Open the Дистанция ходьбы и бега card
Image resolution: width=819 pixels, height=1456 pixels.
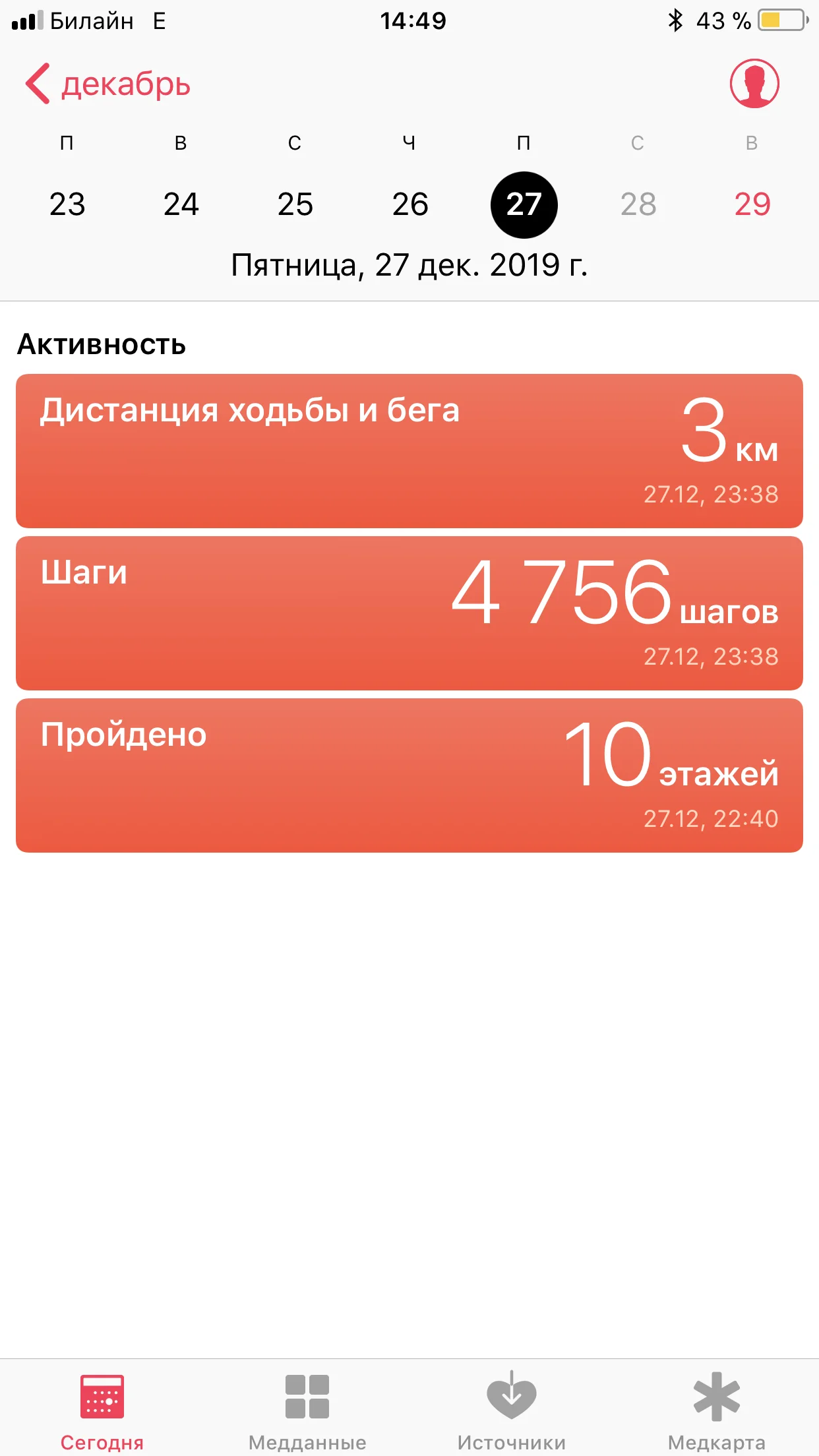[409, 451]
